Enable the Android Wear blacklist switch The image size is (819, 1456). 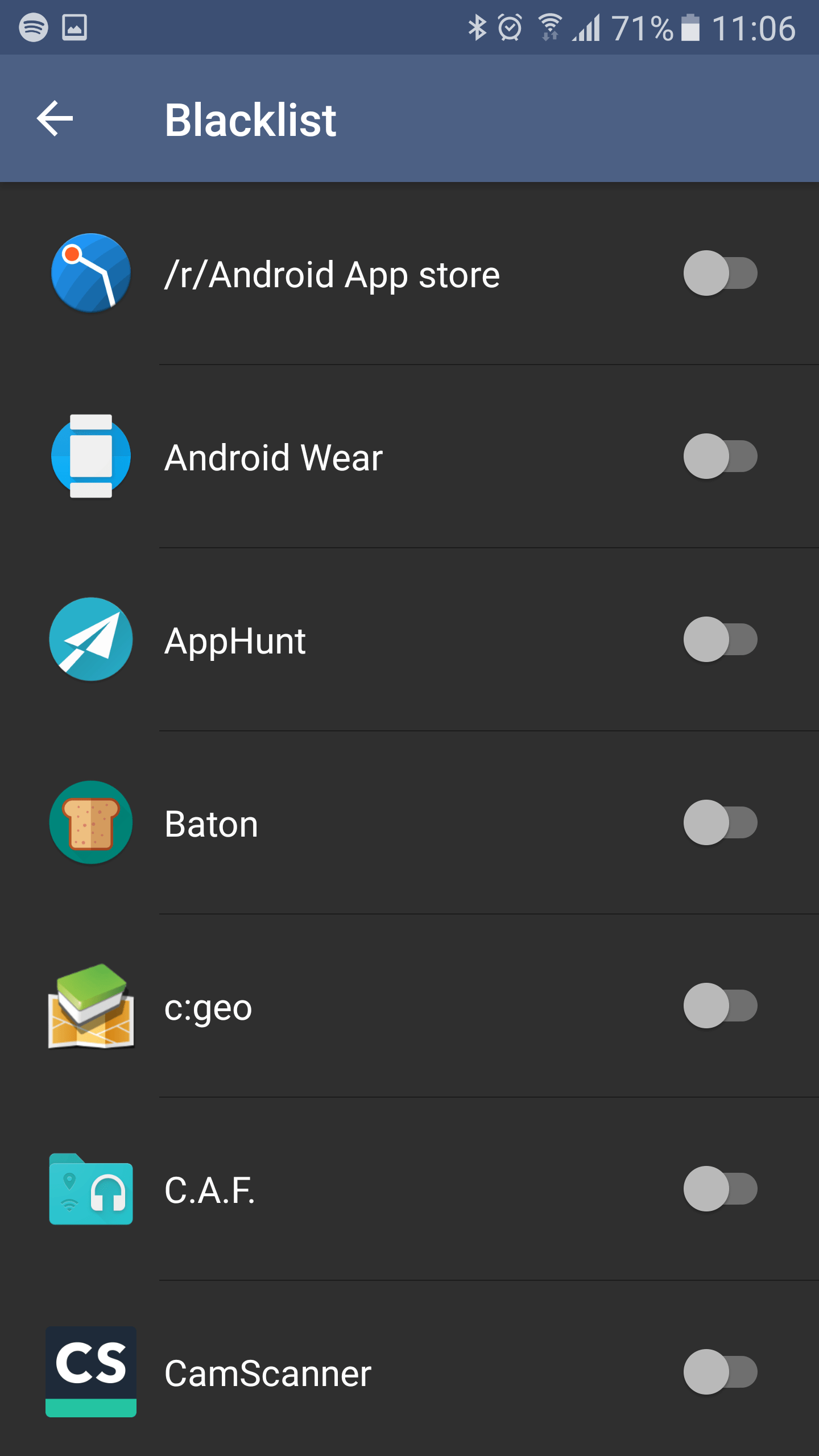[x=720, y=456]
